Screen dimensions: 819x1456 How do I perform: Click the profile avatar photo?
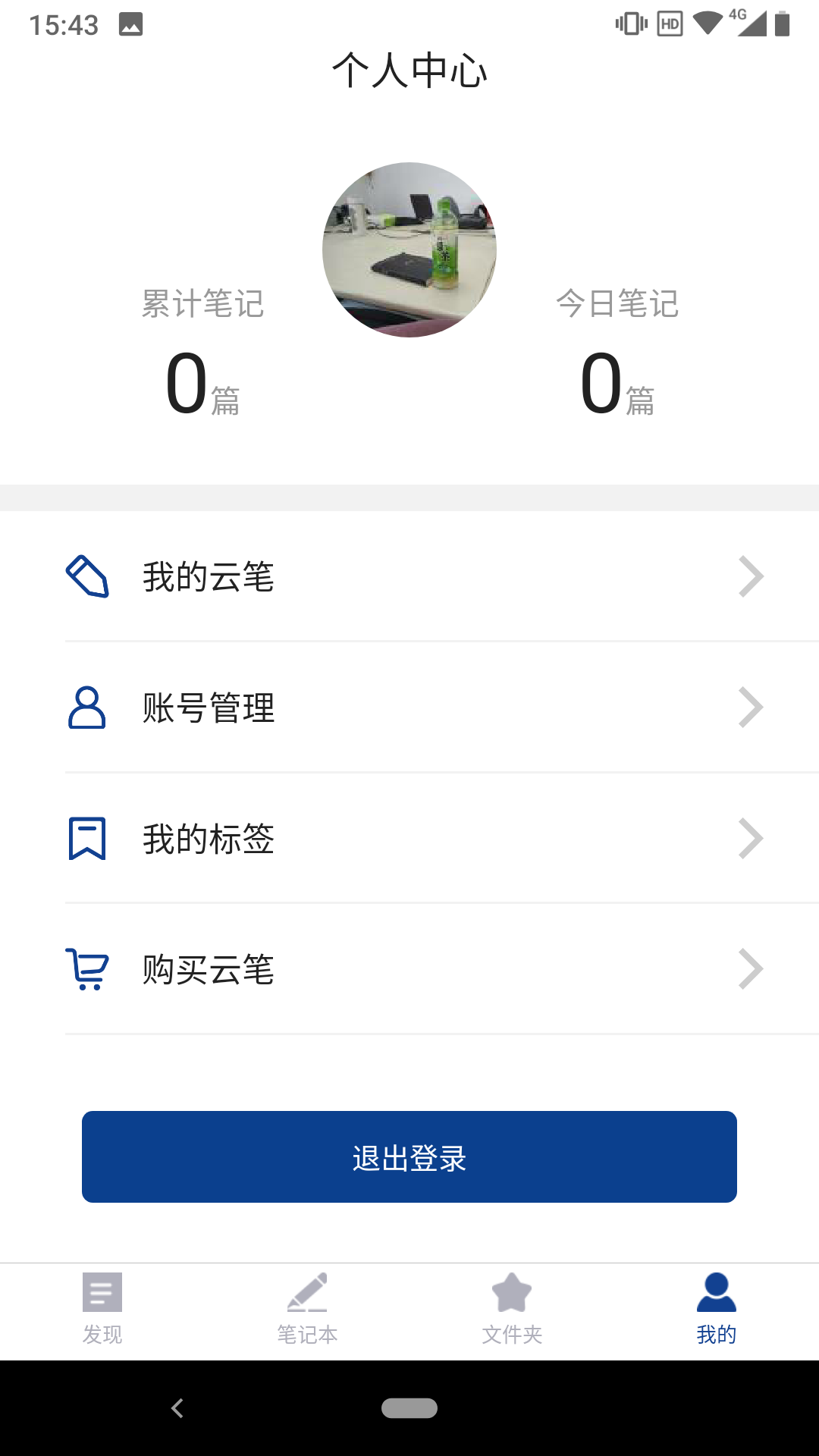[409, 250]
